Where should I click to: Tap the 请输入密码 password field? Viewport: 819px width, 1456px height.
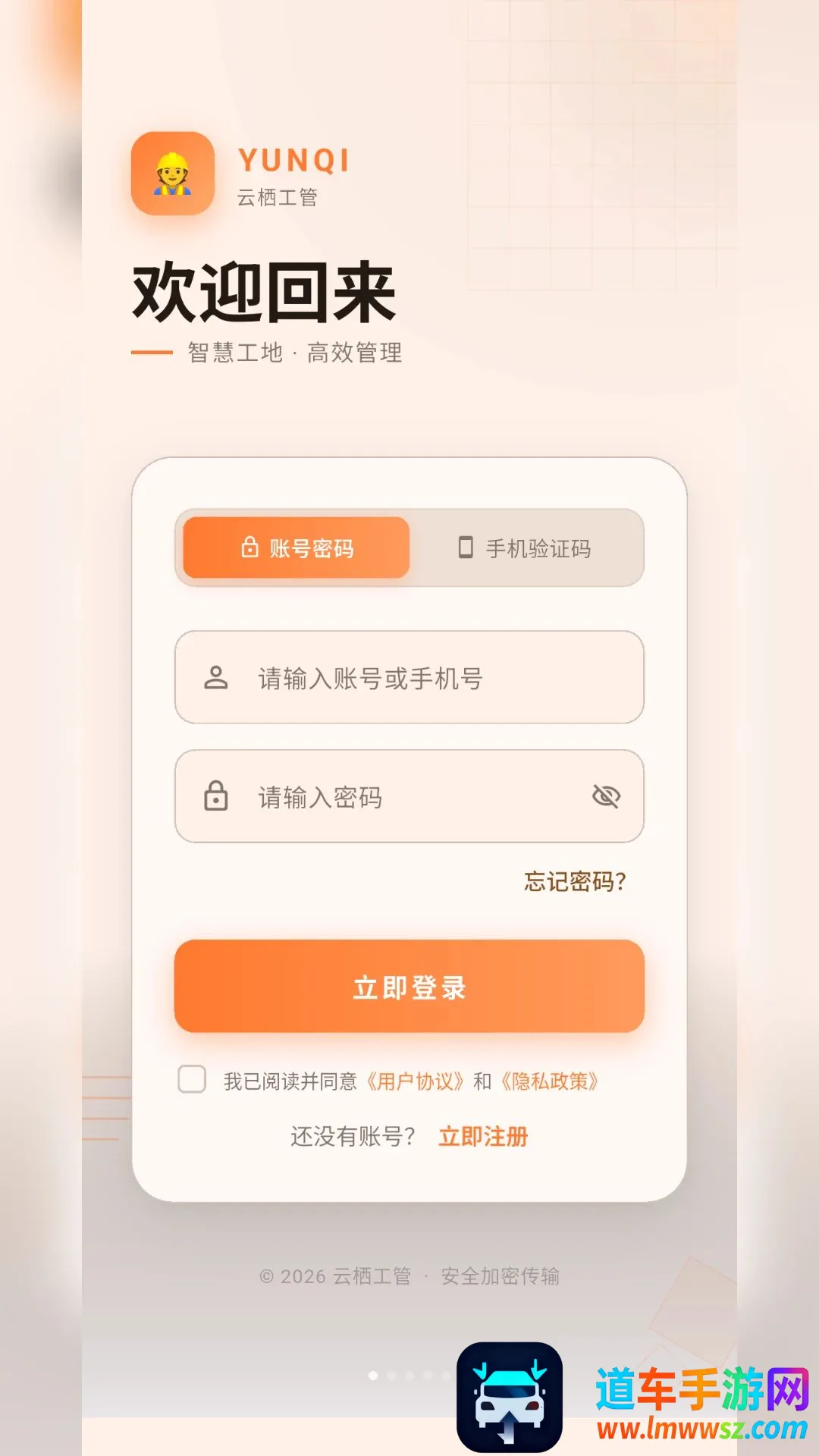[409, 796]
